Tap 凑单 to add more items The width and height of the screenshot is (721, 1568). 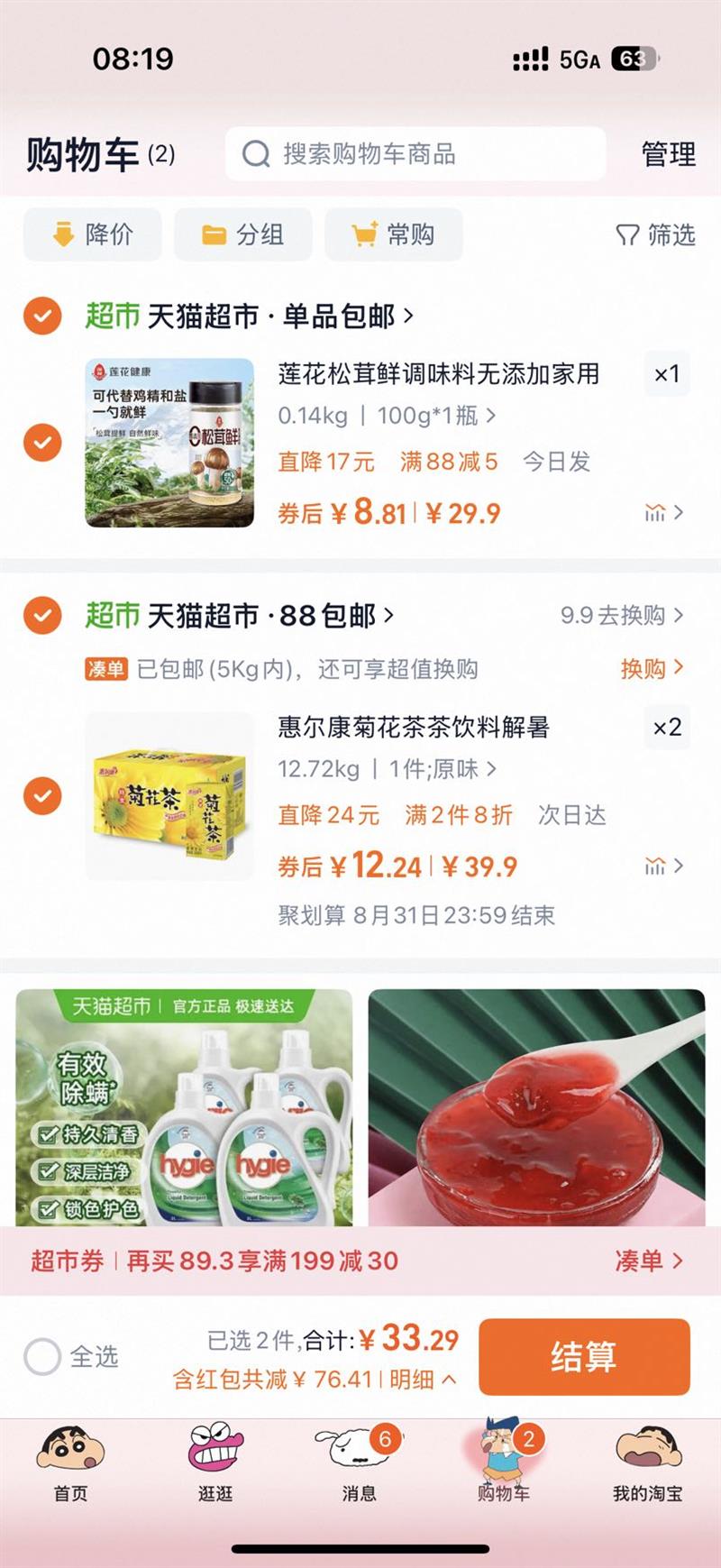pos(649,1261)
